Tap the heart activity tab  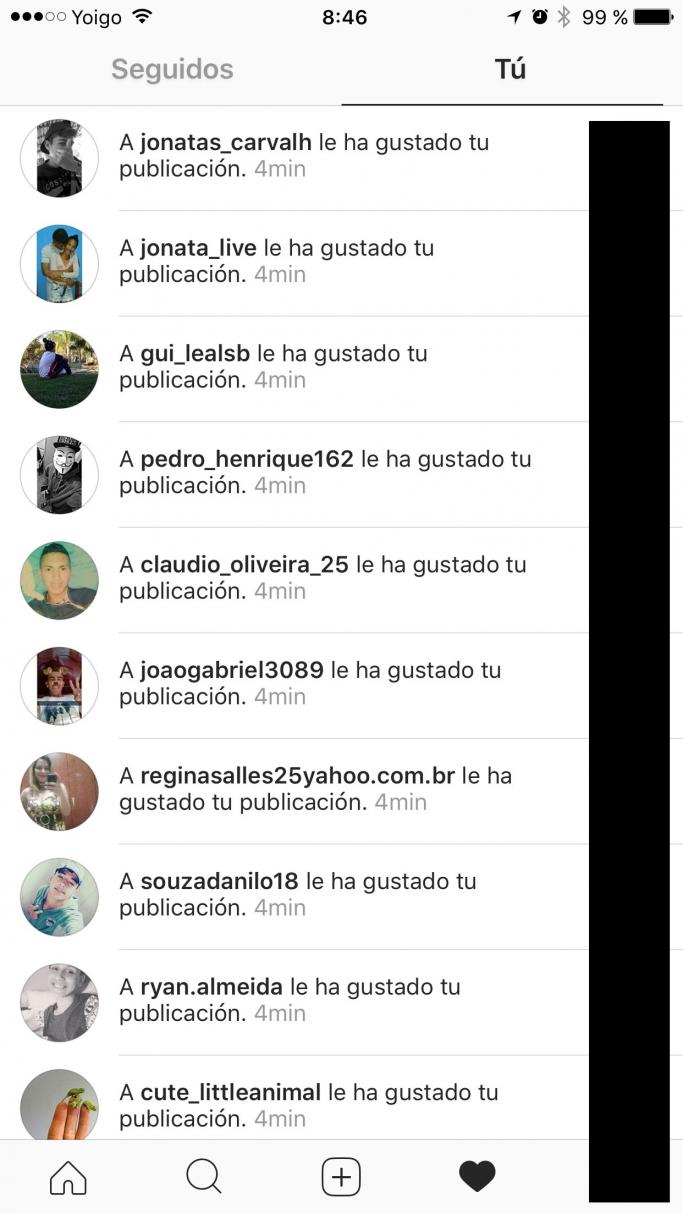(x=477, y=1177)
